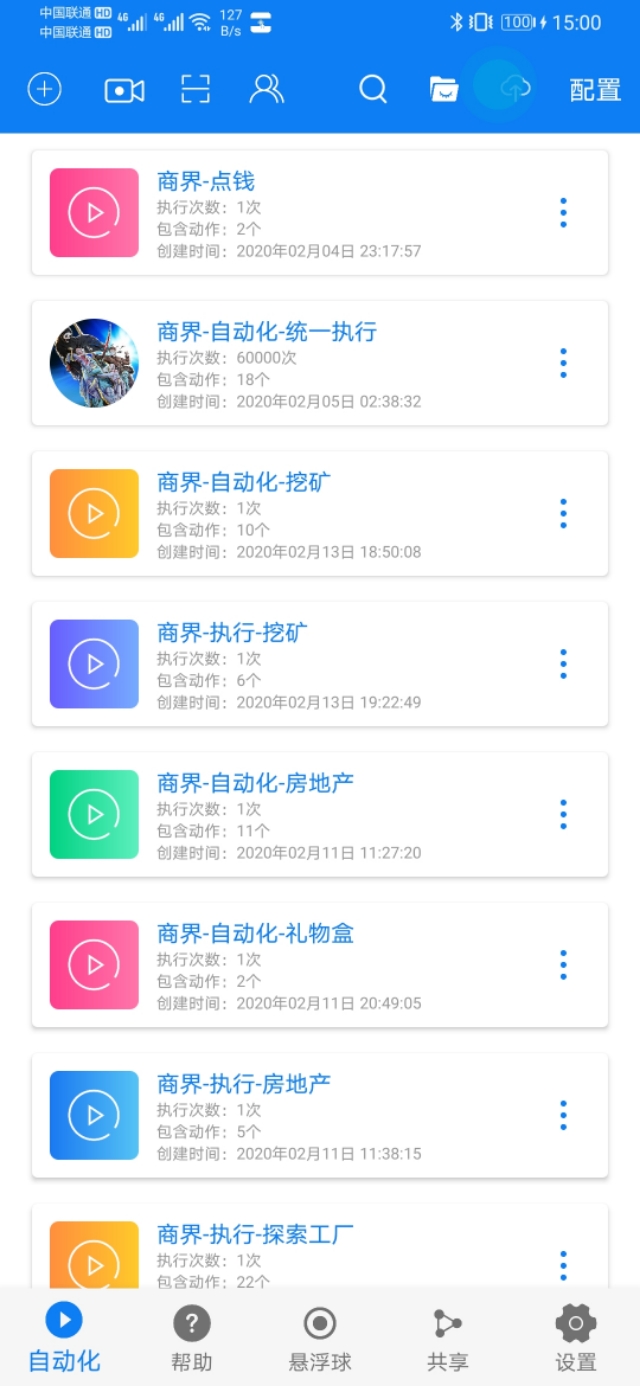The width and height of the screenshot is (640, 1386).
Task: Open the 设置 tab
Action: click(x=575, y=1337)
